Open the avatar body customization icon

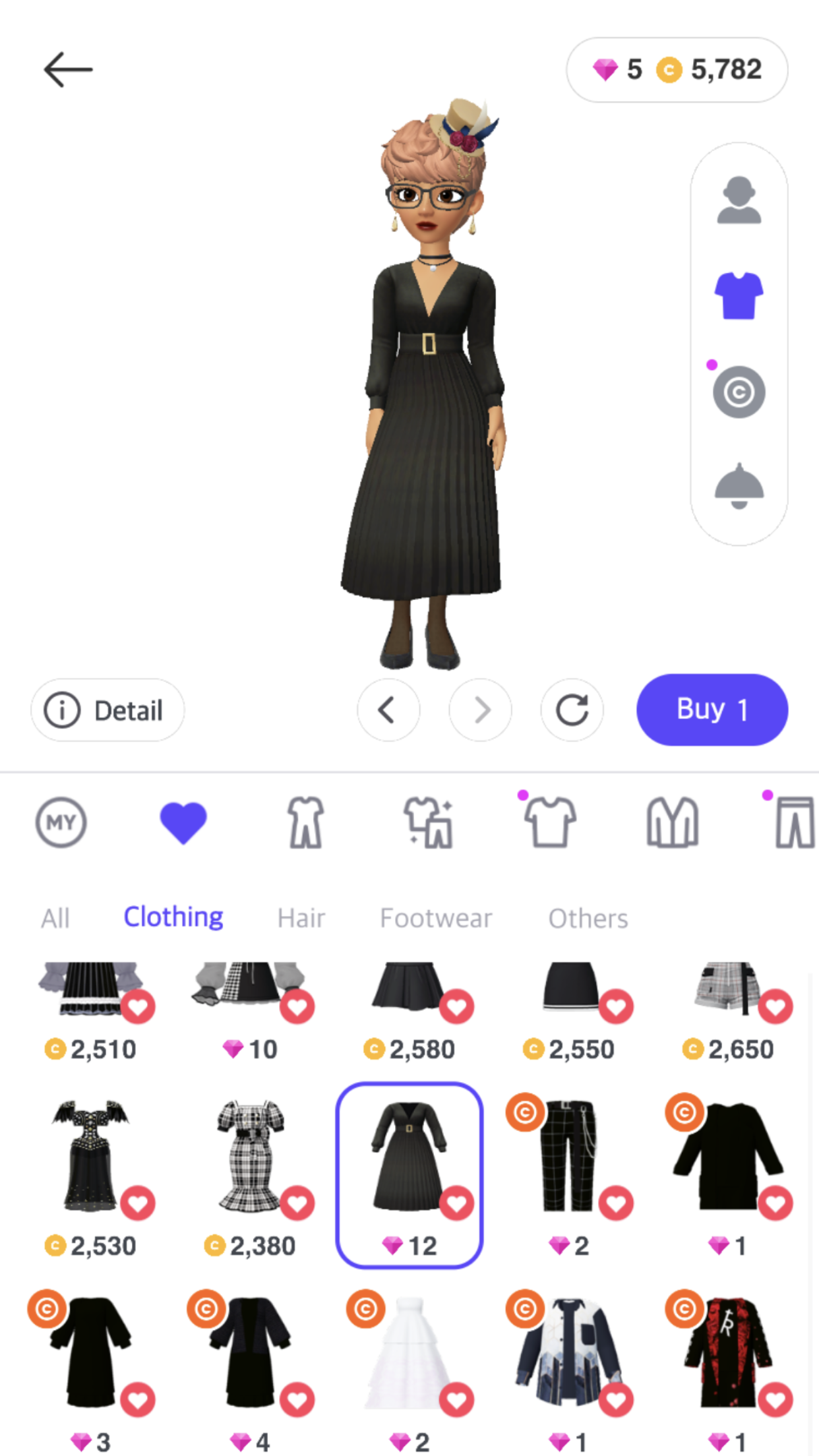click(x=739, y=200)
